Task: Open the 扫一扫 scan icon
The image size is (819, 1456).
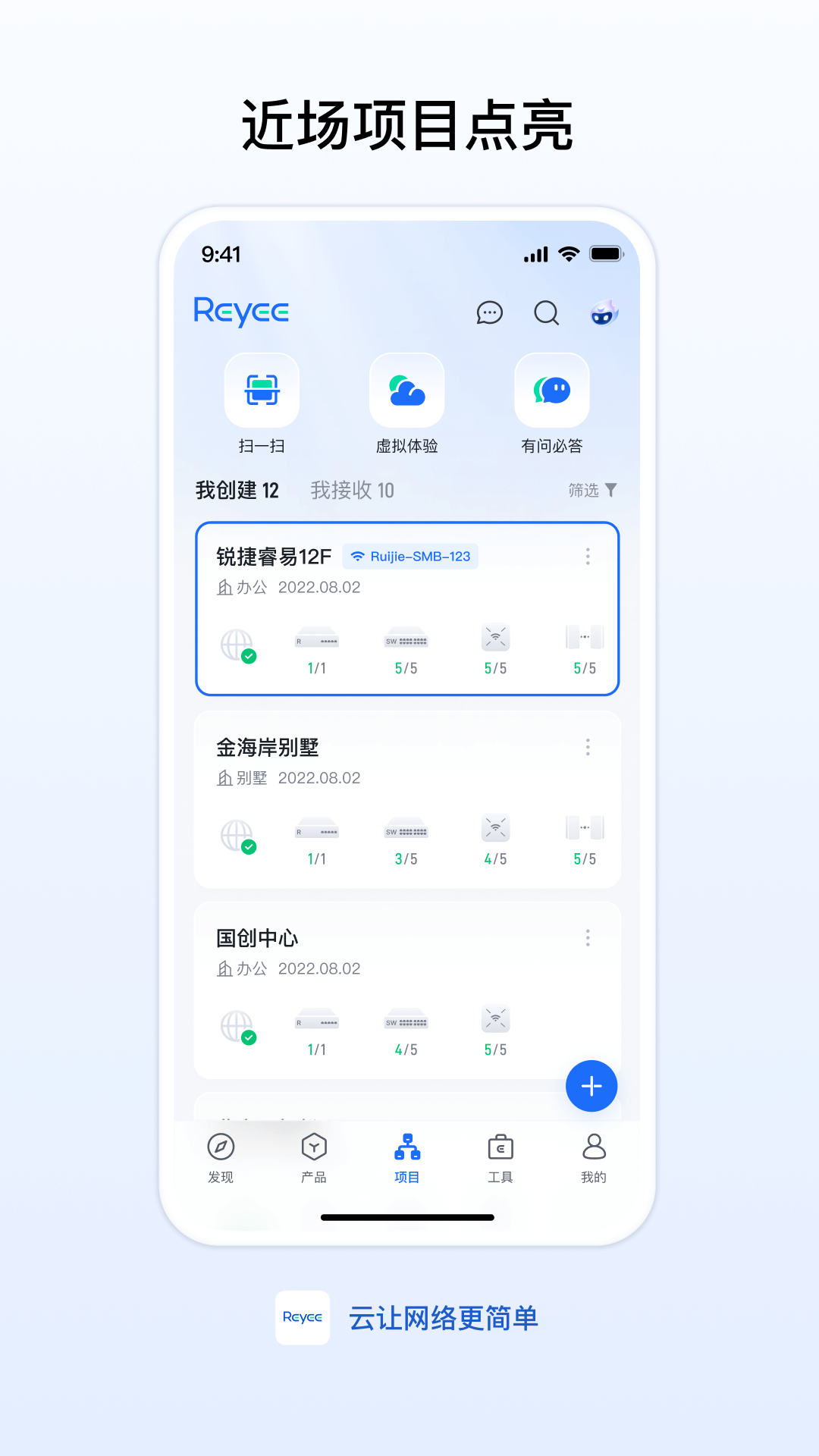Action: point(263,390)
